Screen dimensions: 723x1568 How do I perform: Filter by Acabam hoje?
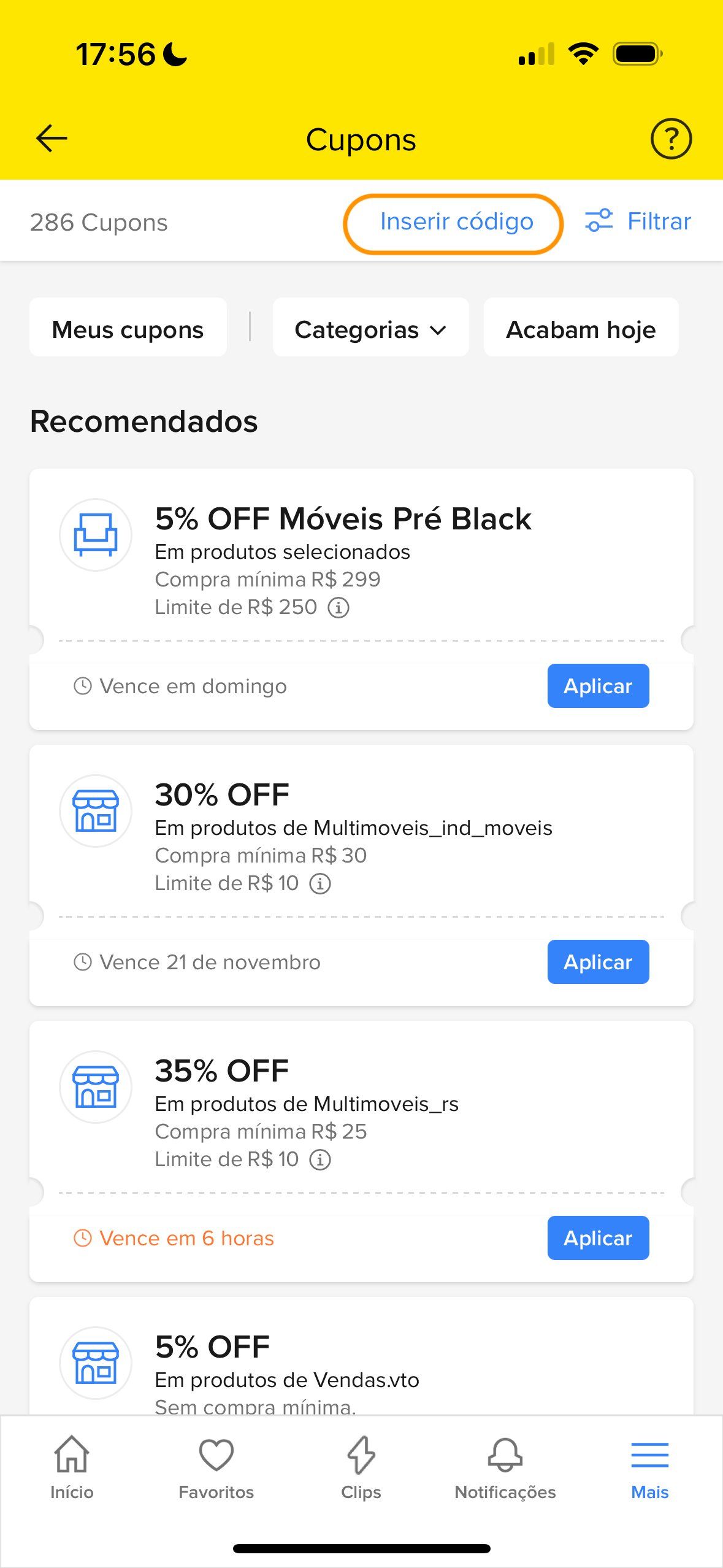581,329
